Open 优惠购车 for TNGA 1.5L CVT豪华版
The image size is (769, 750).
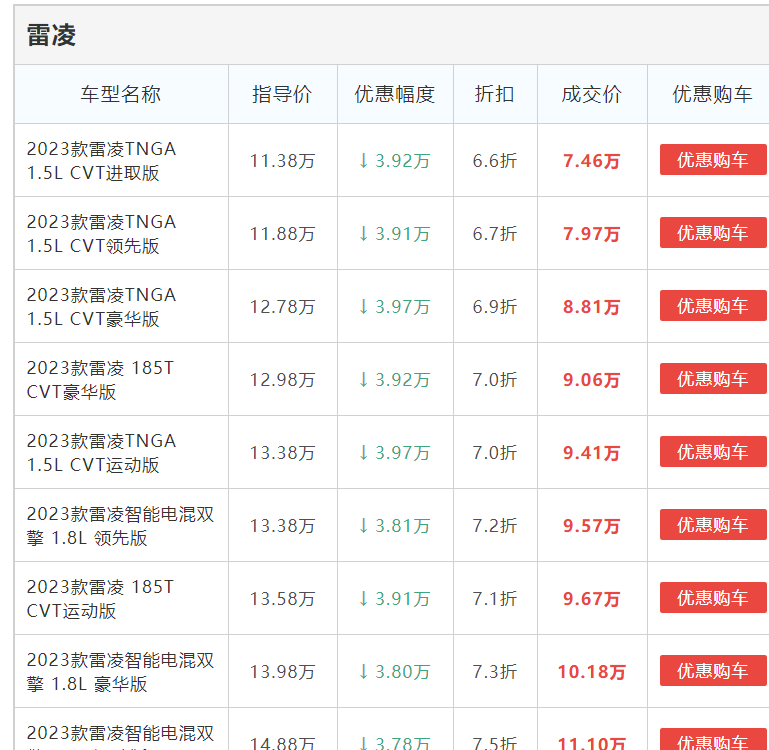712,306
